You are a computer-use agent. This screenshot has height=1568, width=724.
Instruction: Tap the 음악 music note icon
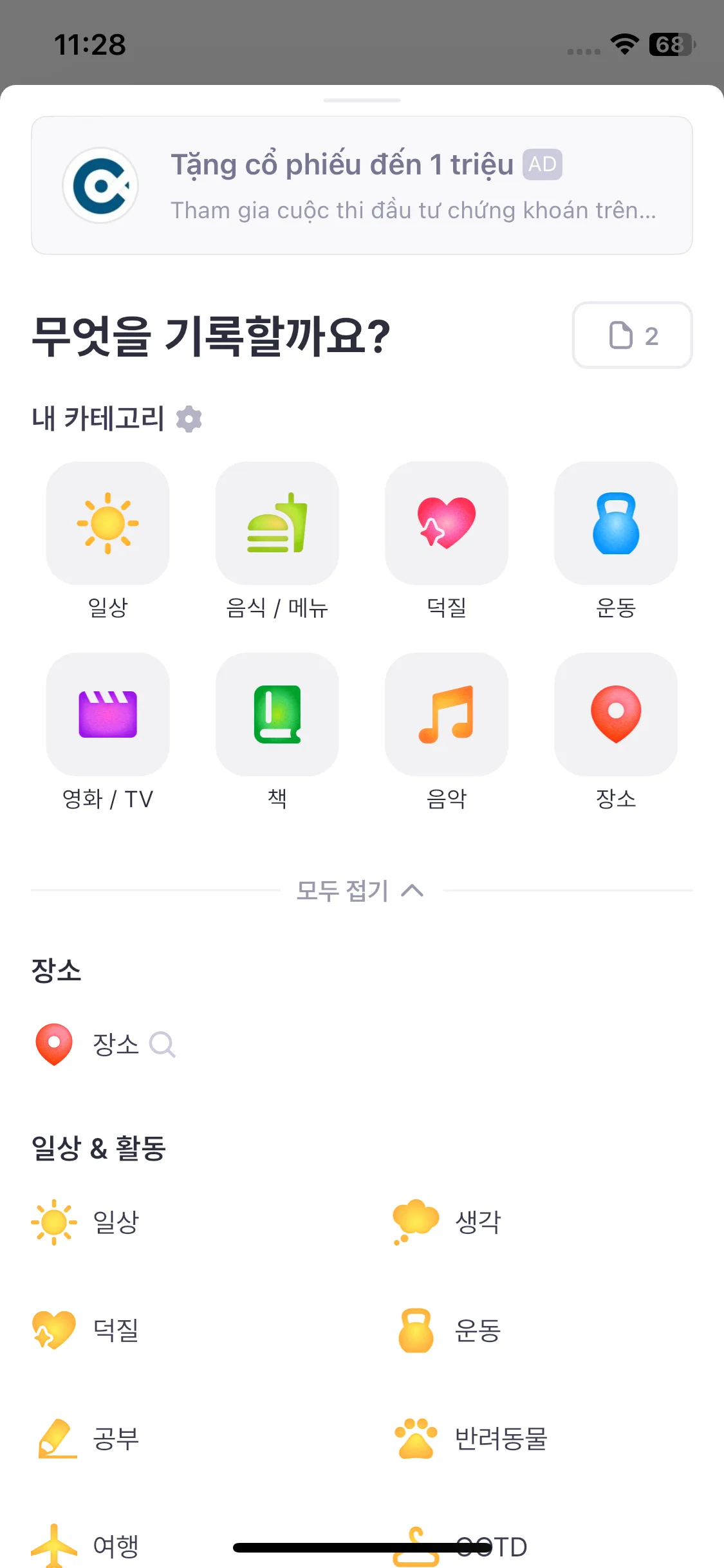447,714
